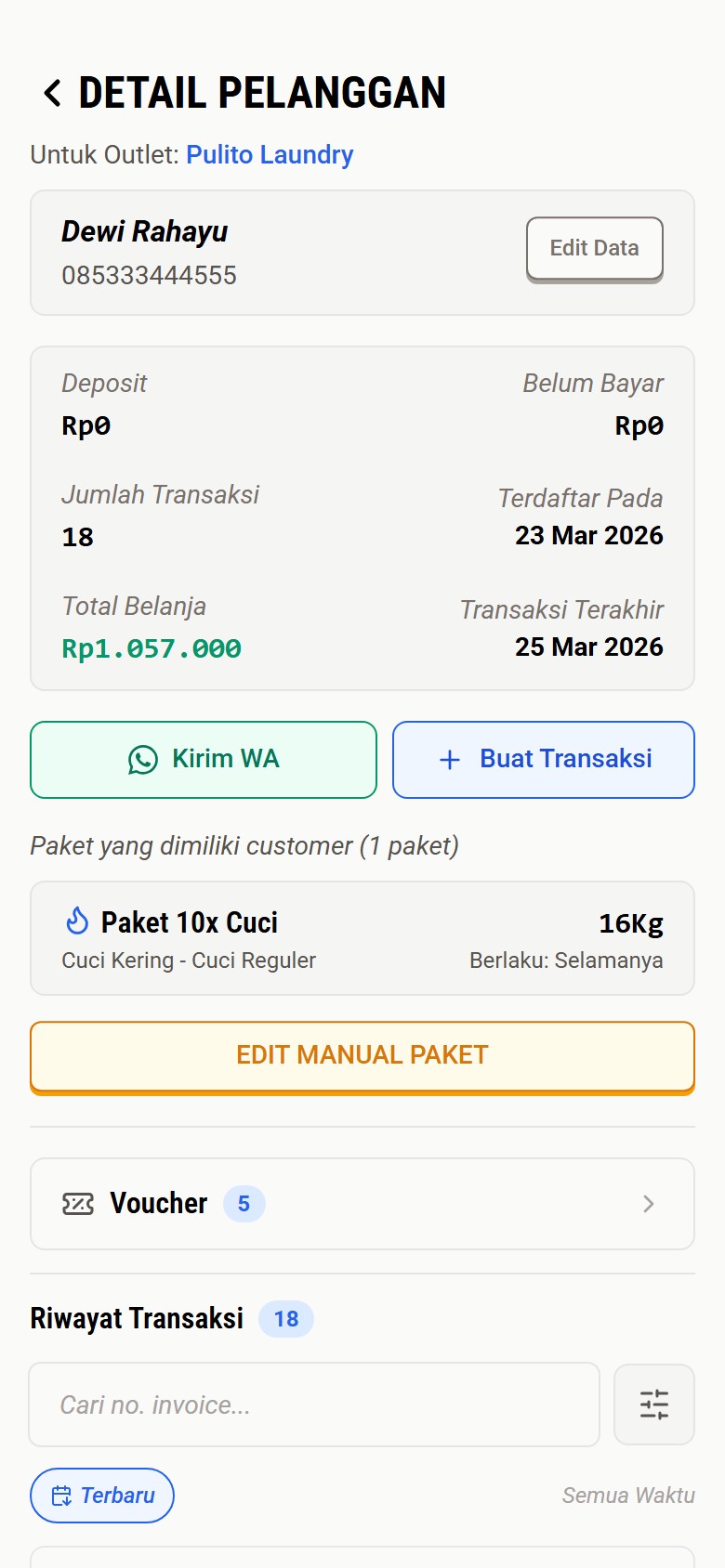
Task: Create a new transaction with Buat Transaksi
Action: pos(544,760)
